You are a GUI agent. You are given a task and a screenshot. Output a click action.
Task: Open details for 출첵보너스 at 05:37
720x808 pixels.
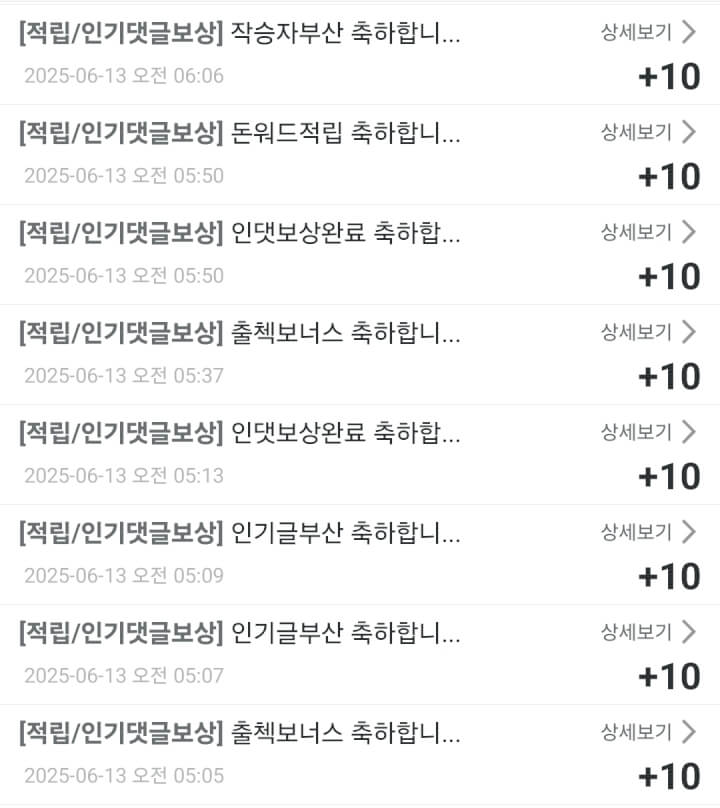647,332
